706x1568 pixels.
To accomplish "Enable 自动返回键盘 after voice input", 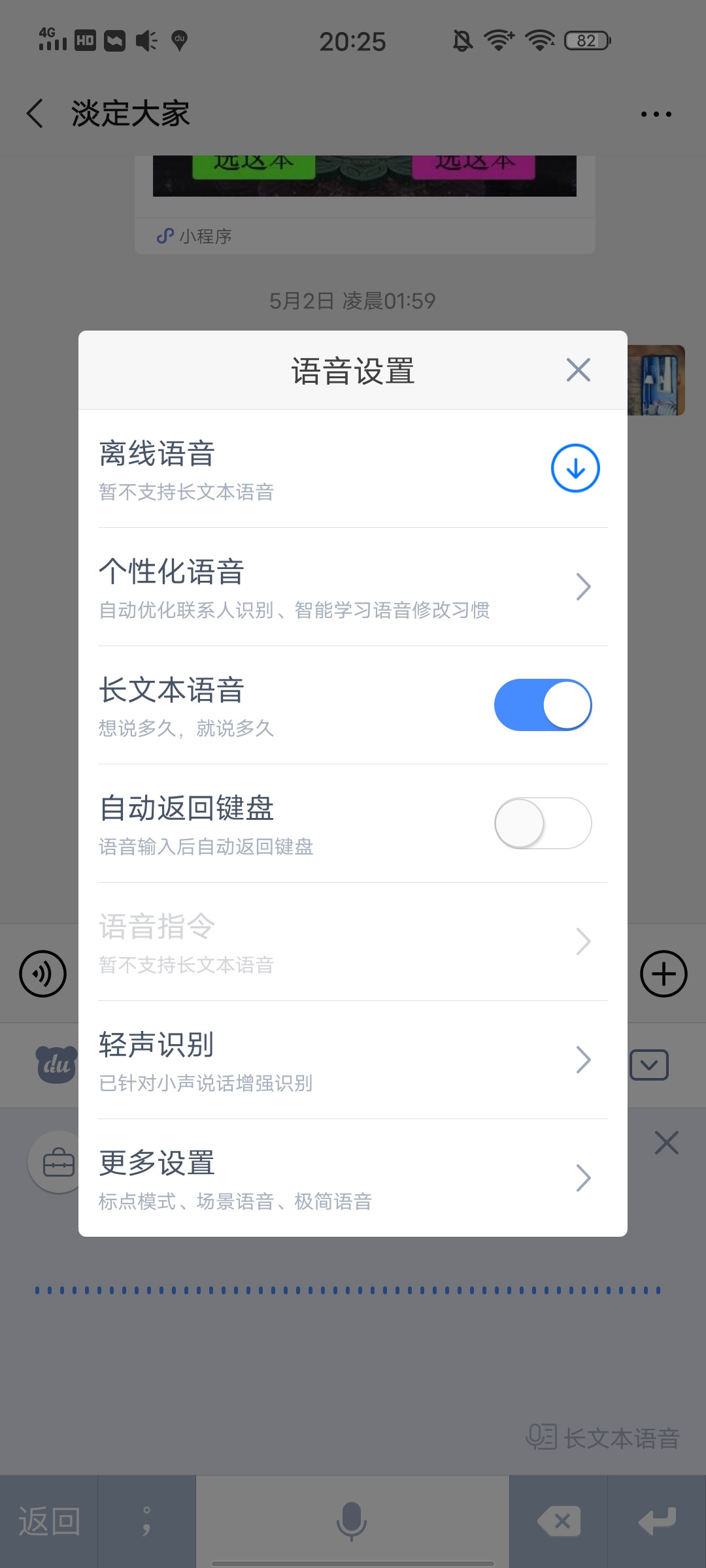I will click(543, 823).
